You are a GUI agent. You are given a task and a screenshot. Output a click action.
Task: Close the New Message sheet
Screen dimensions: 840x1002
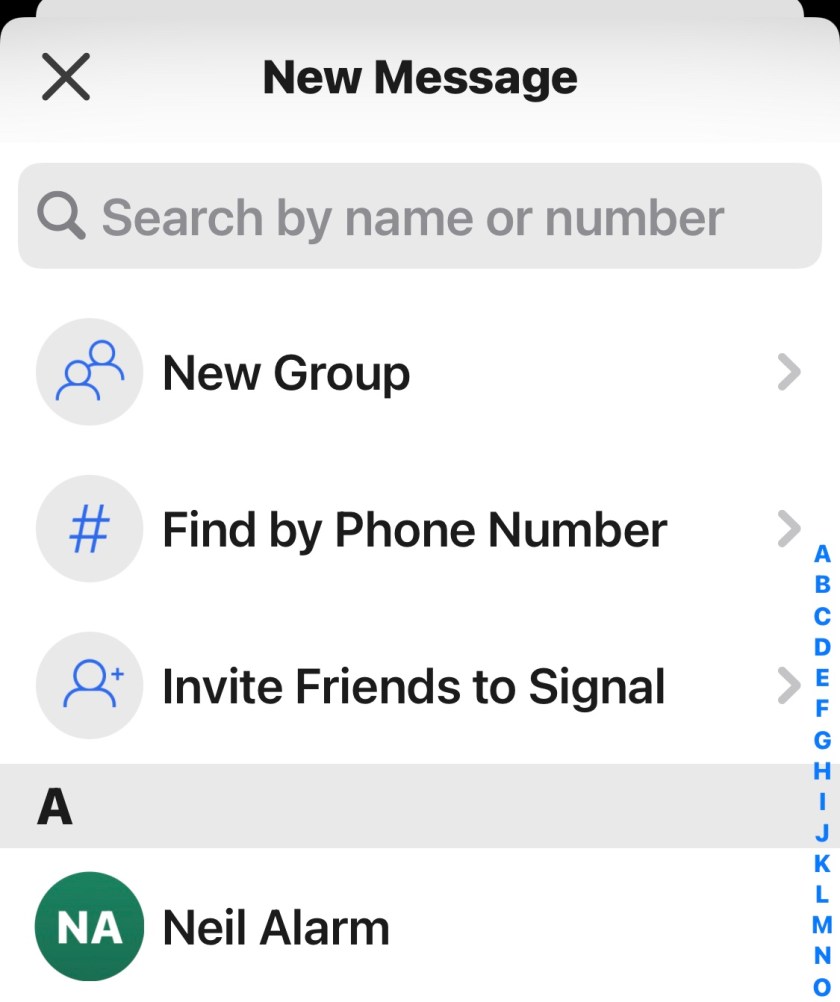click(66, 77)
